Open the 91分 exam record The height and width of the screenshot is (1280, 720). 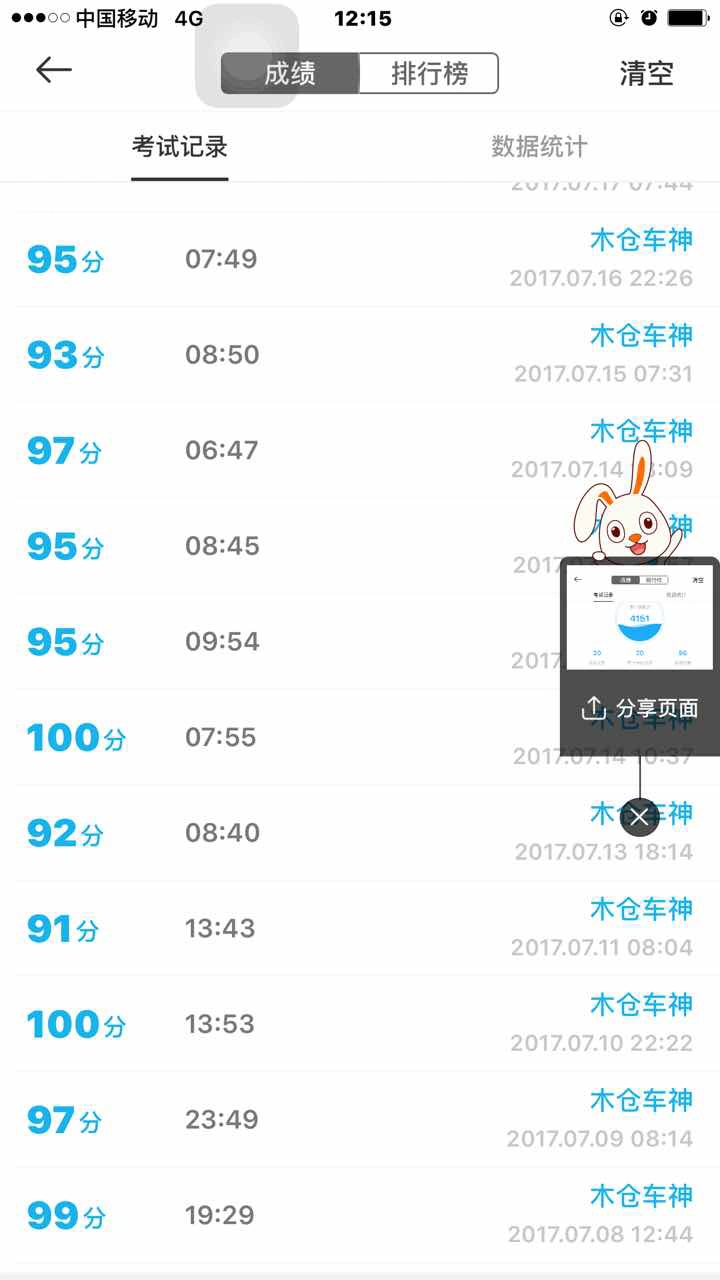point(300,929)
